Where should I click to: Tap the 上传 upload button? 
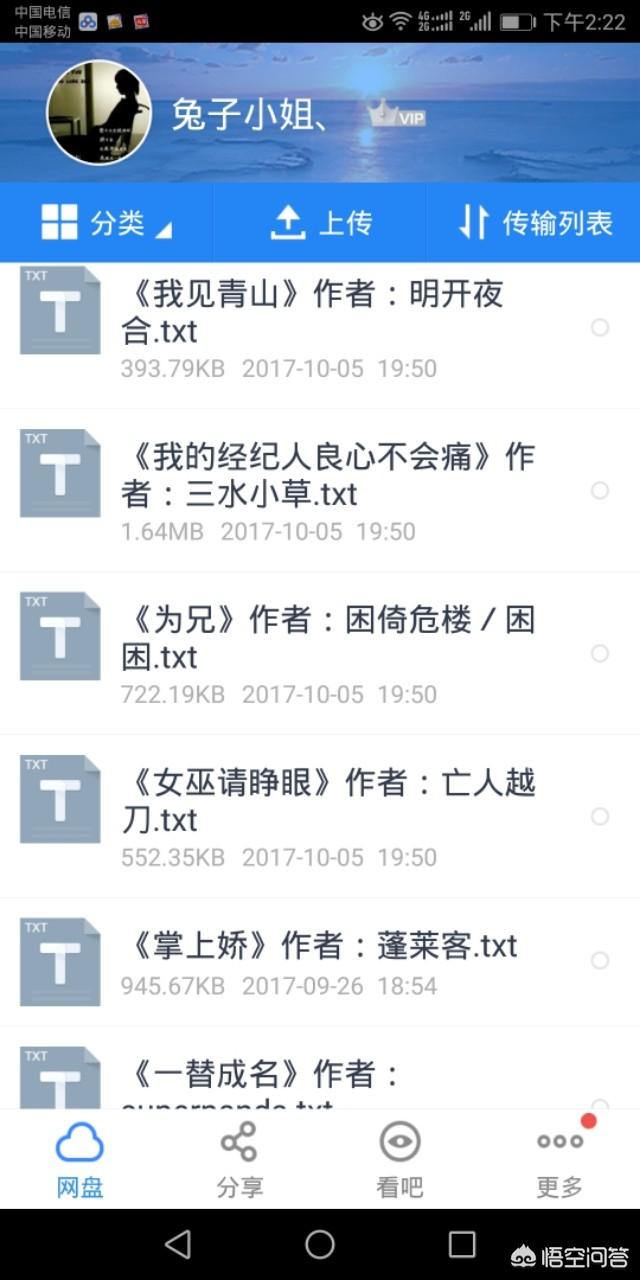[320, 223]
